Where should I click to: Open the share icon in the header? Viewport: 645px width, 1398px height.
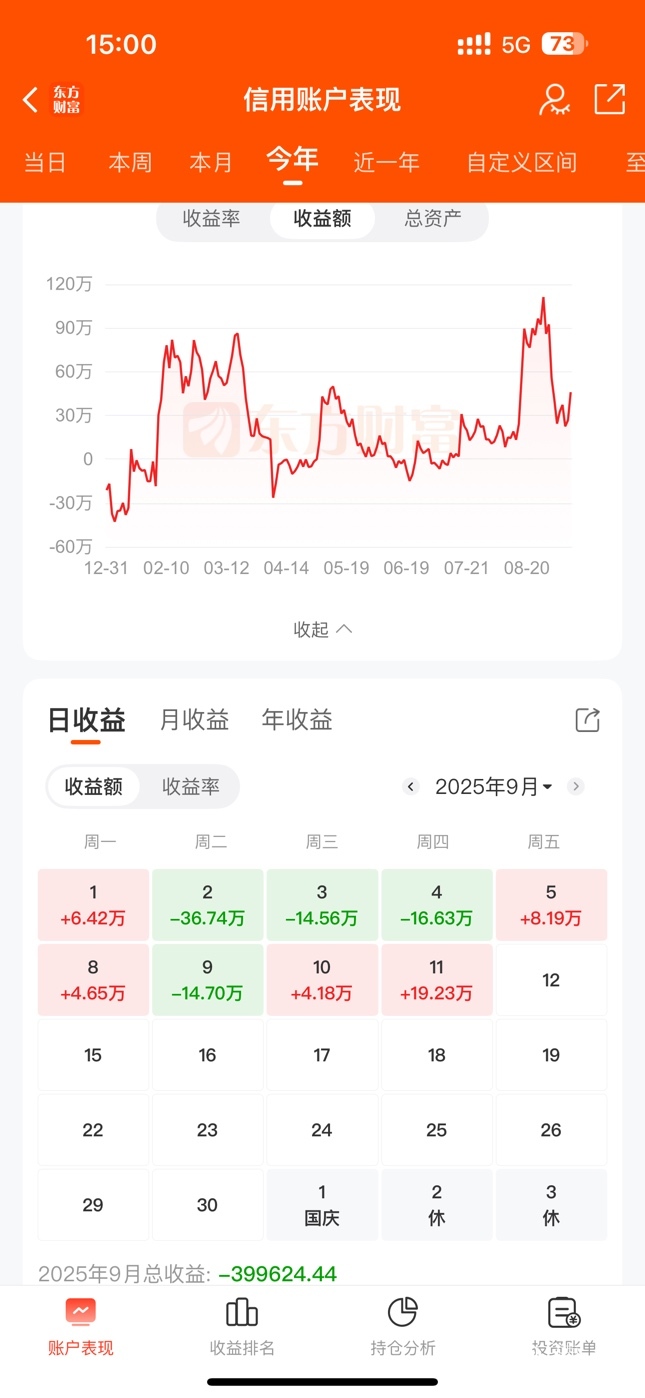[609, 99]
